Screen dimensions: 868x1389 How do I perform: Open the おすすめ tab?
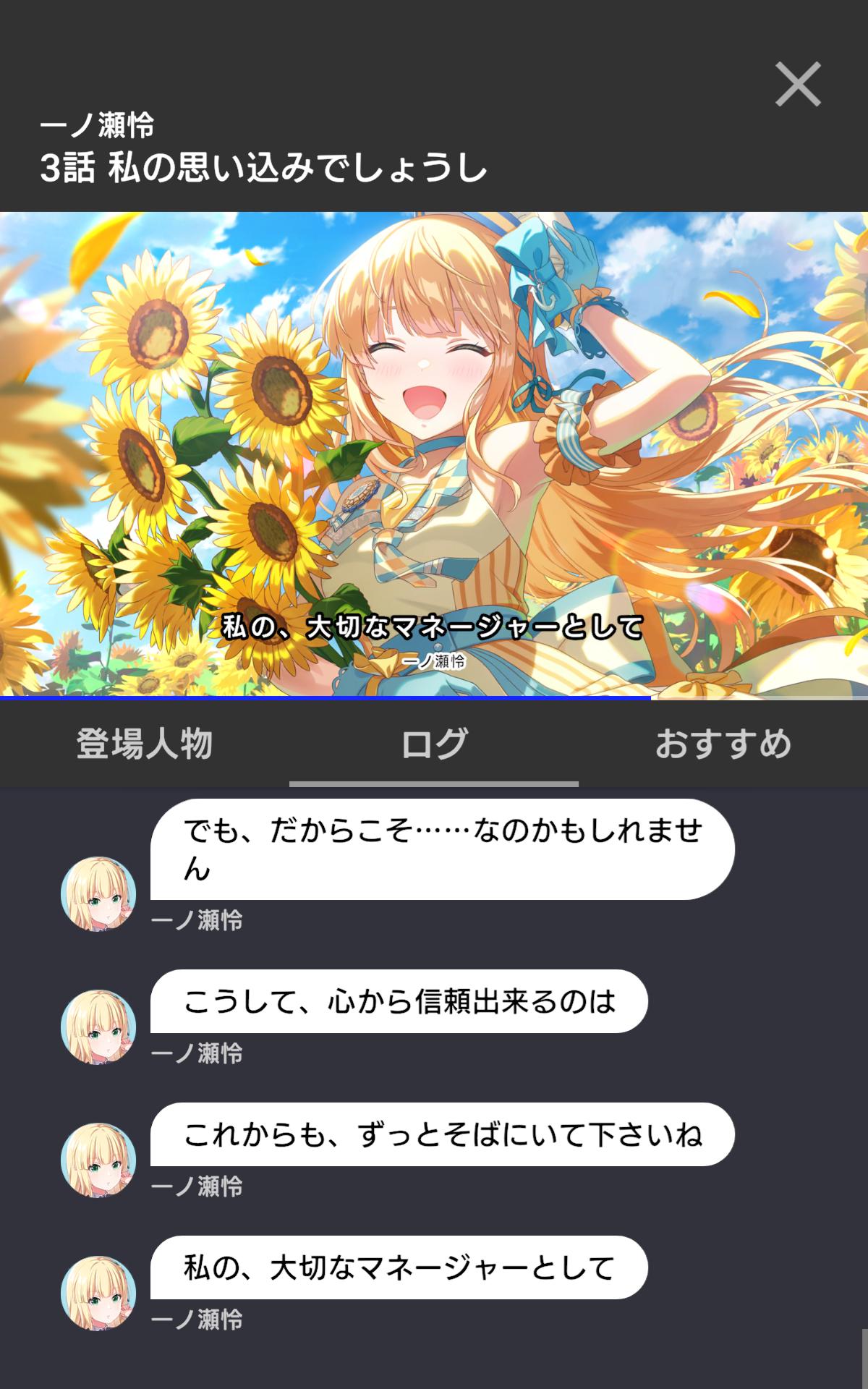(723, 744)
